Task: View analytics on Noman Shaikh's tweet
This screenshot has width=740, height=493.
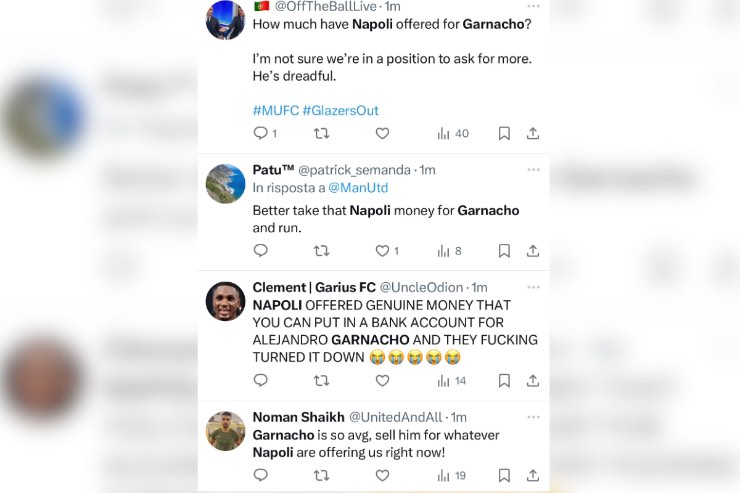Action: point(451,476)
